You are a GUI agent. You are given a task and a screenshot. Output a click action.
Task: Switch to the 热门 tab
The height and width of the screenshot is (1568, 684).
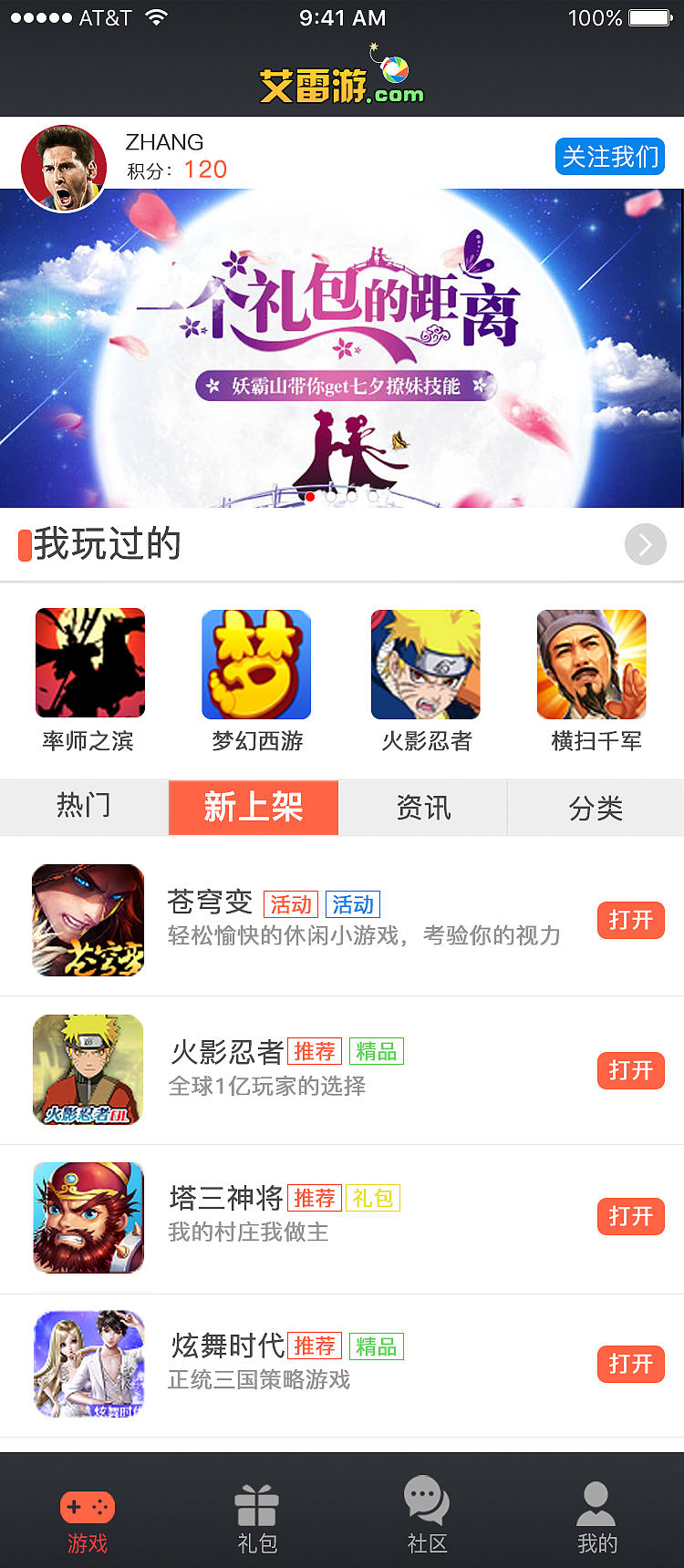coord(84,807)
